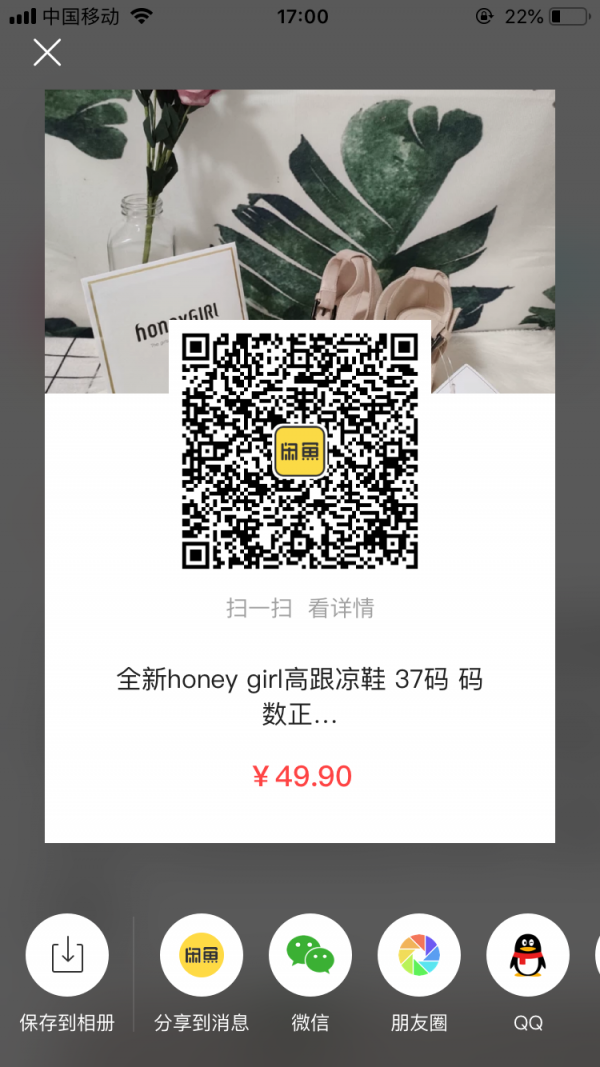The height and width of the screenshot is (1067, 600).
Task: Close the share card overlay
Action: pyautogui.click(x=47, y=52)
